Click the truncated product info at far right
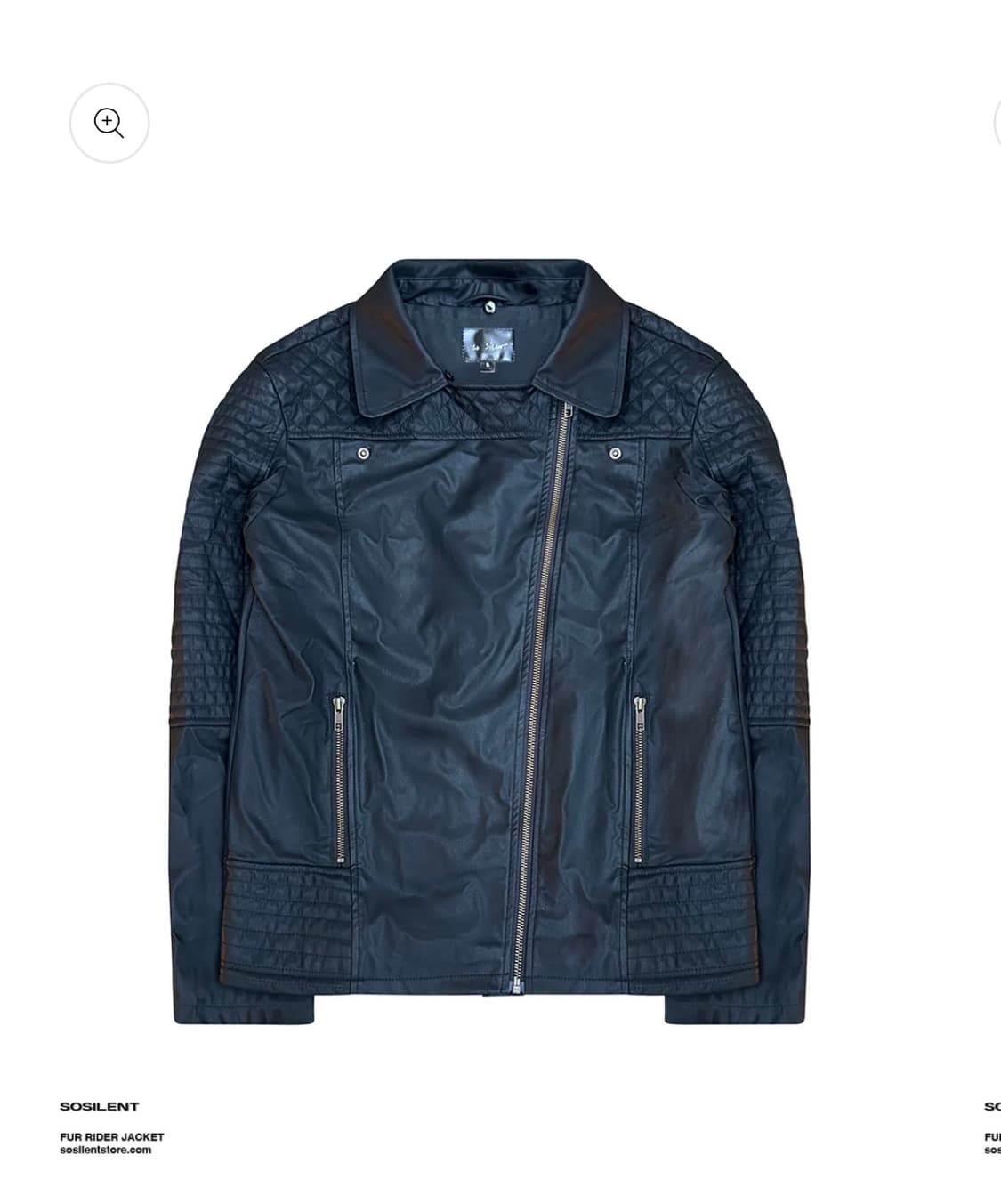1001x1204 pixels. (x=992, y=1142)
